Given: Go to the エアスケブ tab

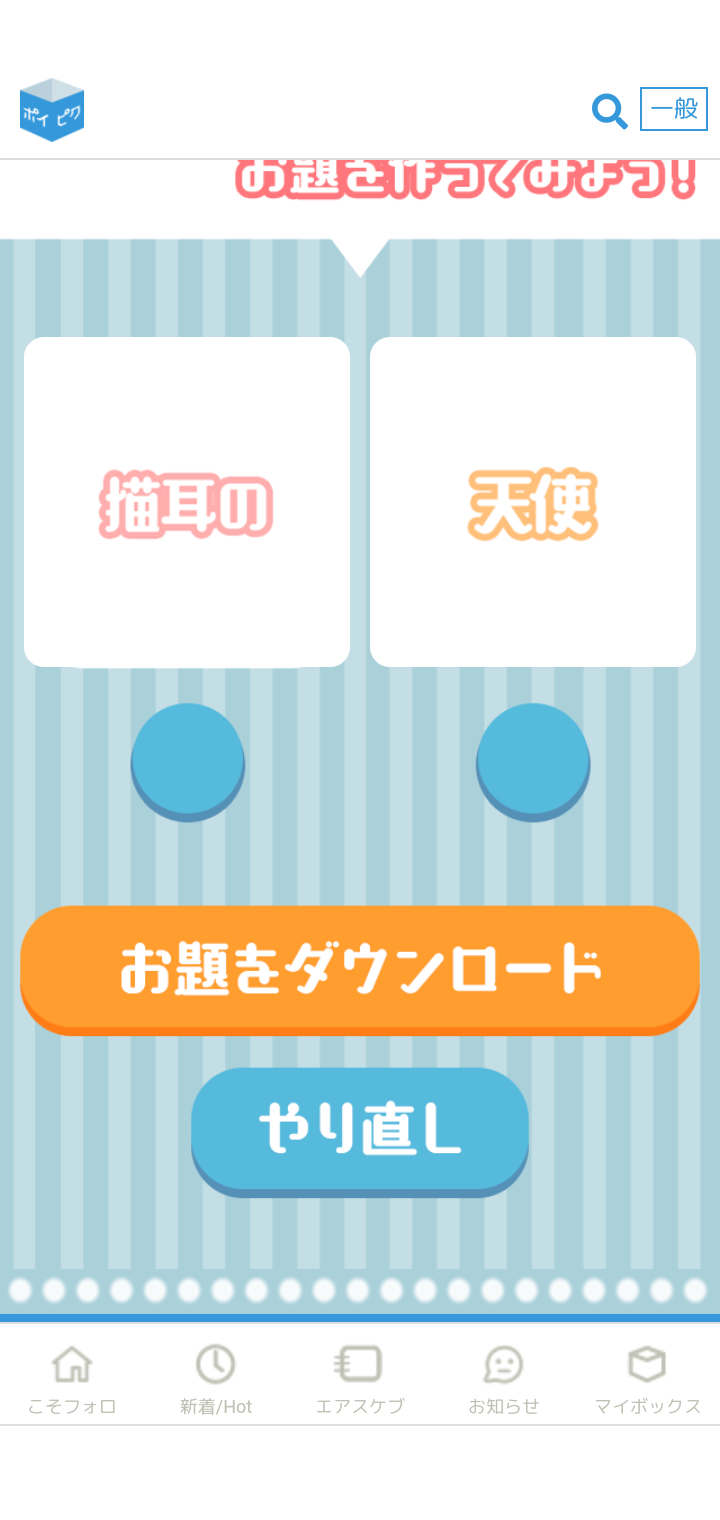Looking at the screenshot, I should pyautogui.click(x=360, y=1379).
